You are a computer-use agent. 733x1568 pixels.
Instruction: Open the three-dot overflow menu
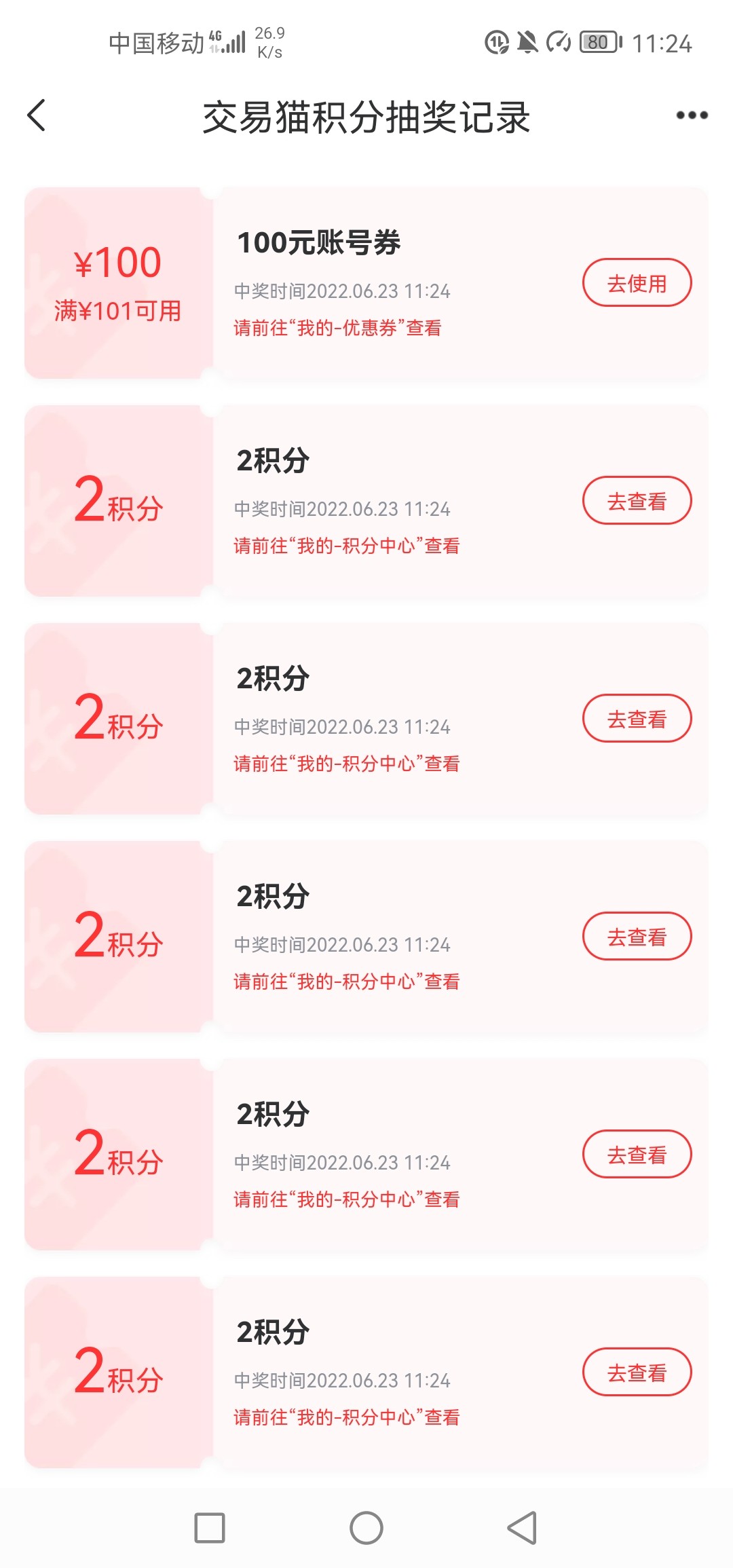point(692,115)
